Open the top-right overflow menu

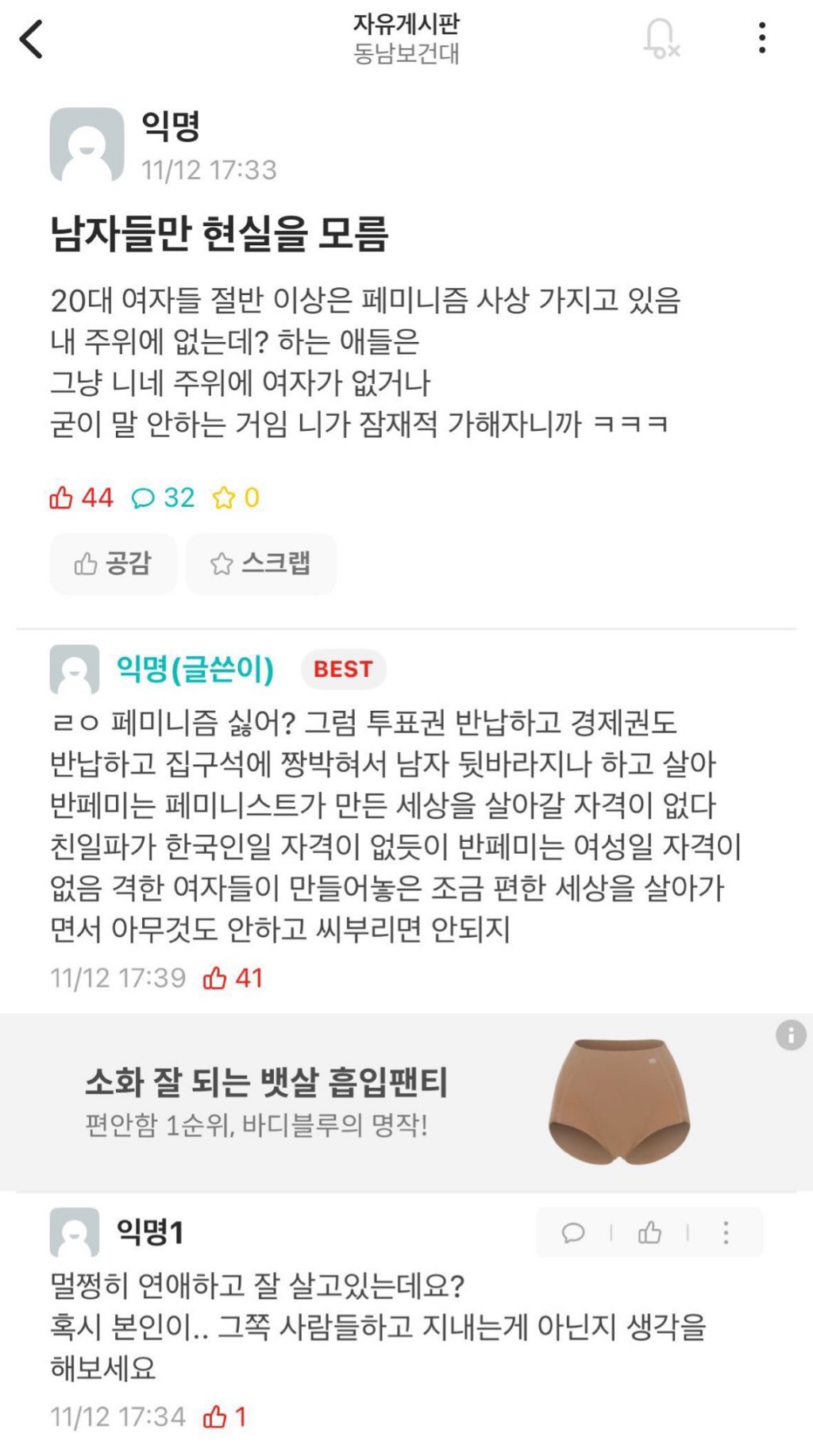tap(762, 38)
